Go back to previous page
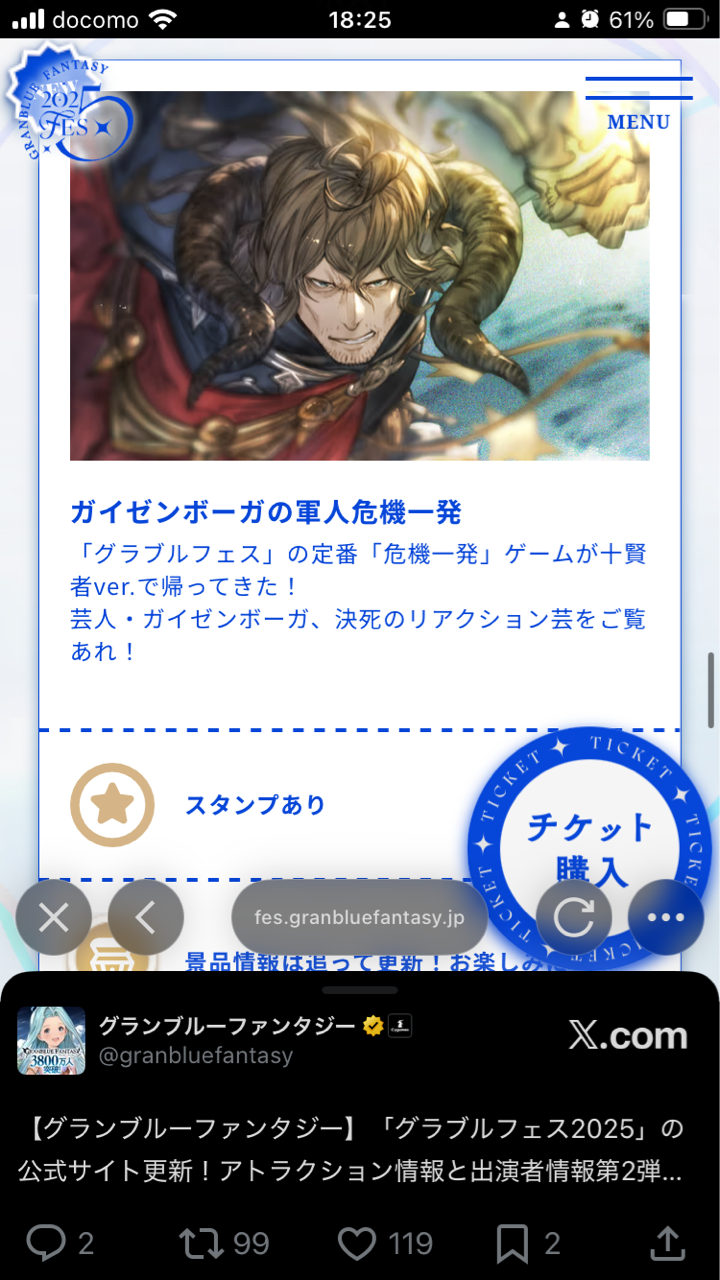 (x=146, y=917)
